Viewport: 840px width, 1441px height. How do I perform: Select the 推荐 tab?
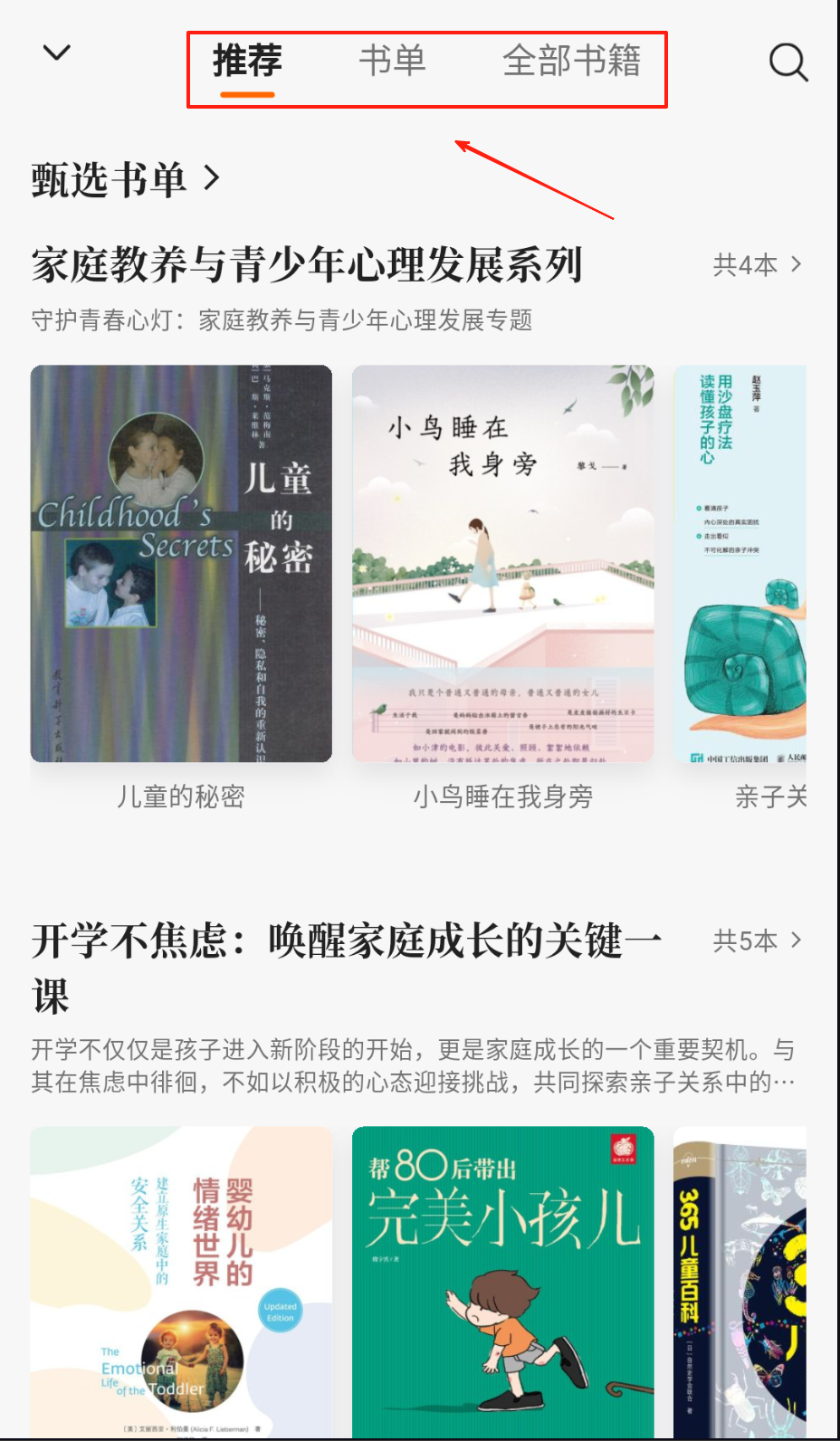(247, 62)
